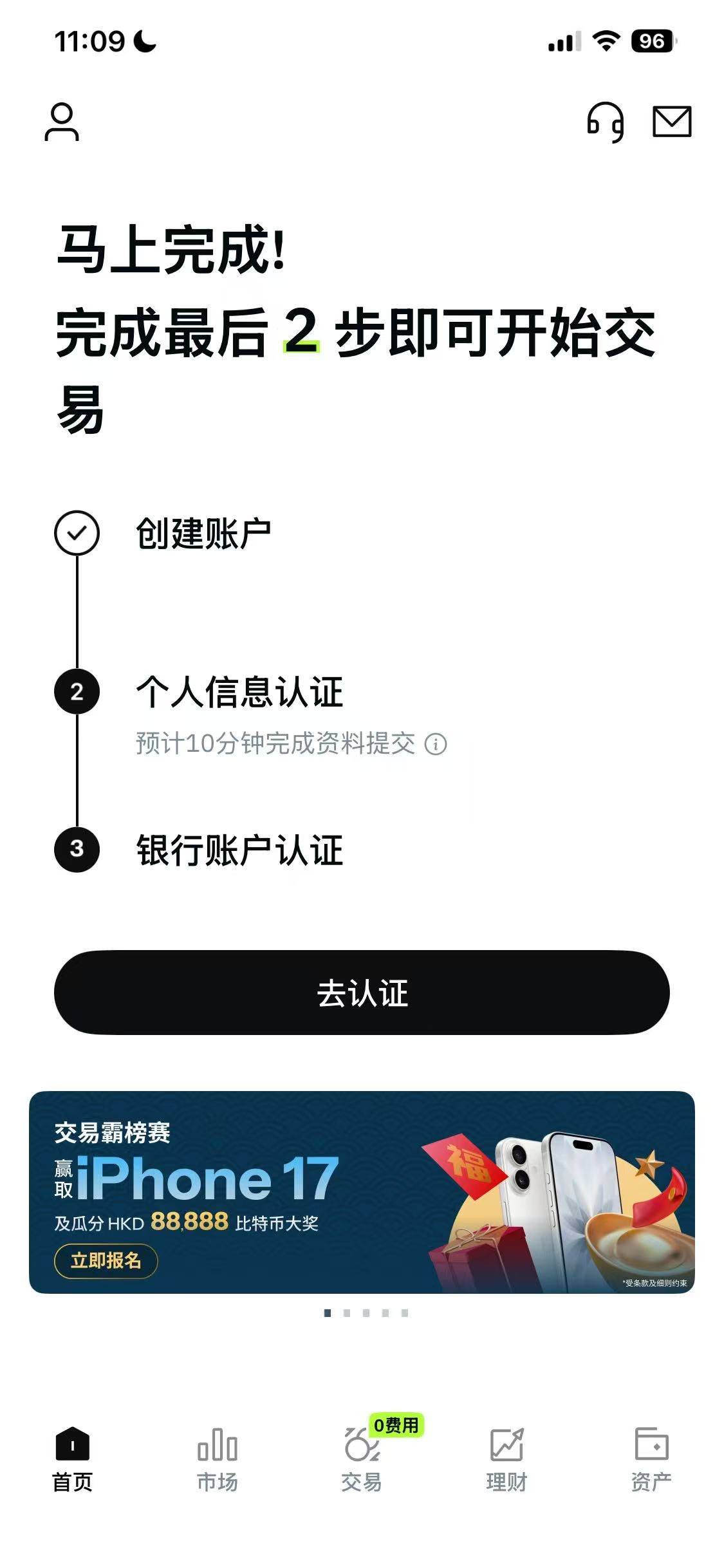The image size is (724, 1568).
Task: Open the messages envelope icon
Action: coord(672,122)
